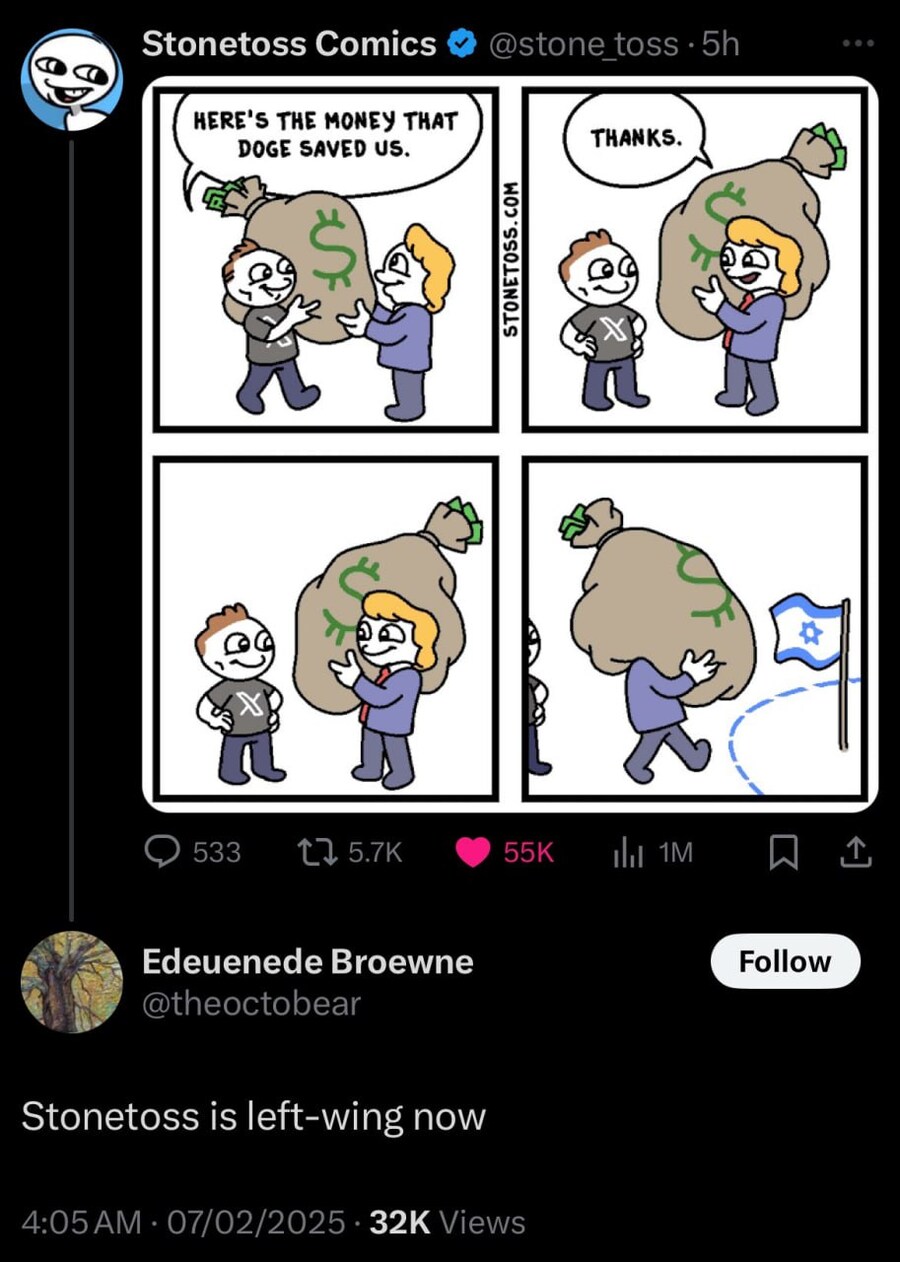Share the comic post
Image resolution: width=900 pixels, height=1262 pixels.
(855, 852)
